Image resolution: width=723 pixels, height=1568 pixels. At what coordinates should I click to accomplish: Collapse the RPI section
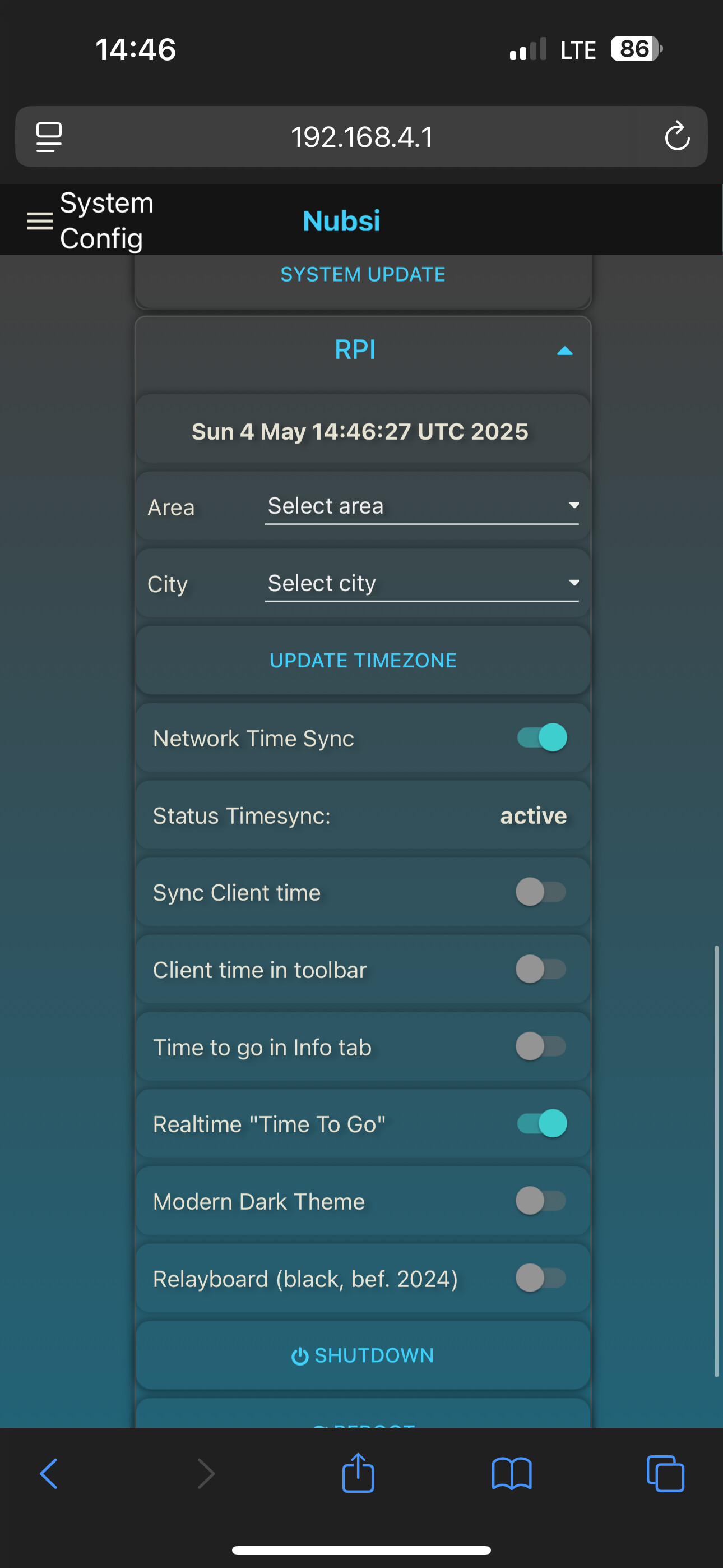click(x=565, y=351)
